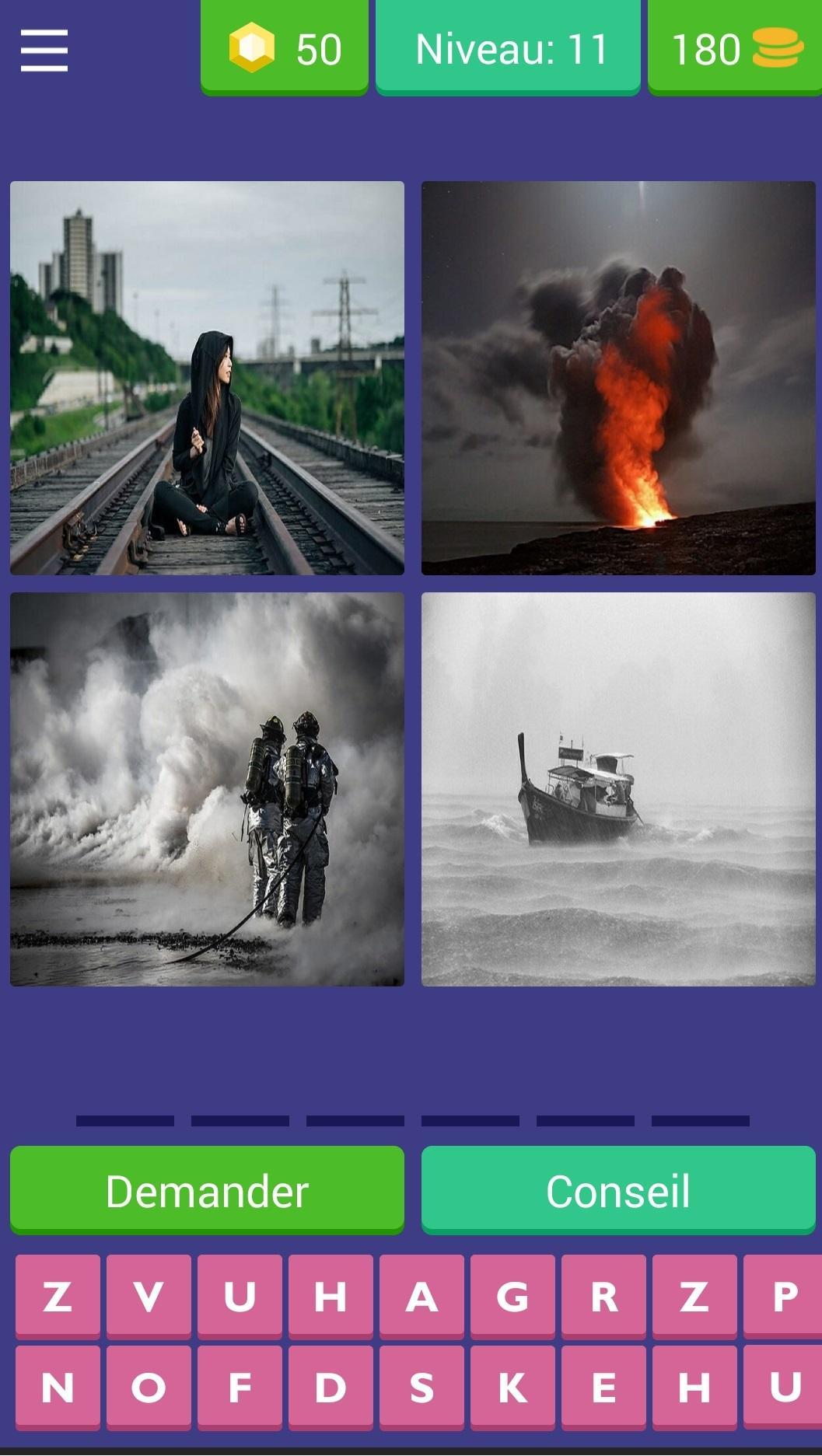Select the letter A tile
Viewport: 822px width, 1456px height.
[421, 1297]
